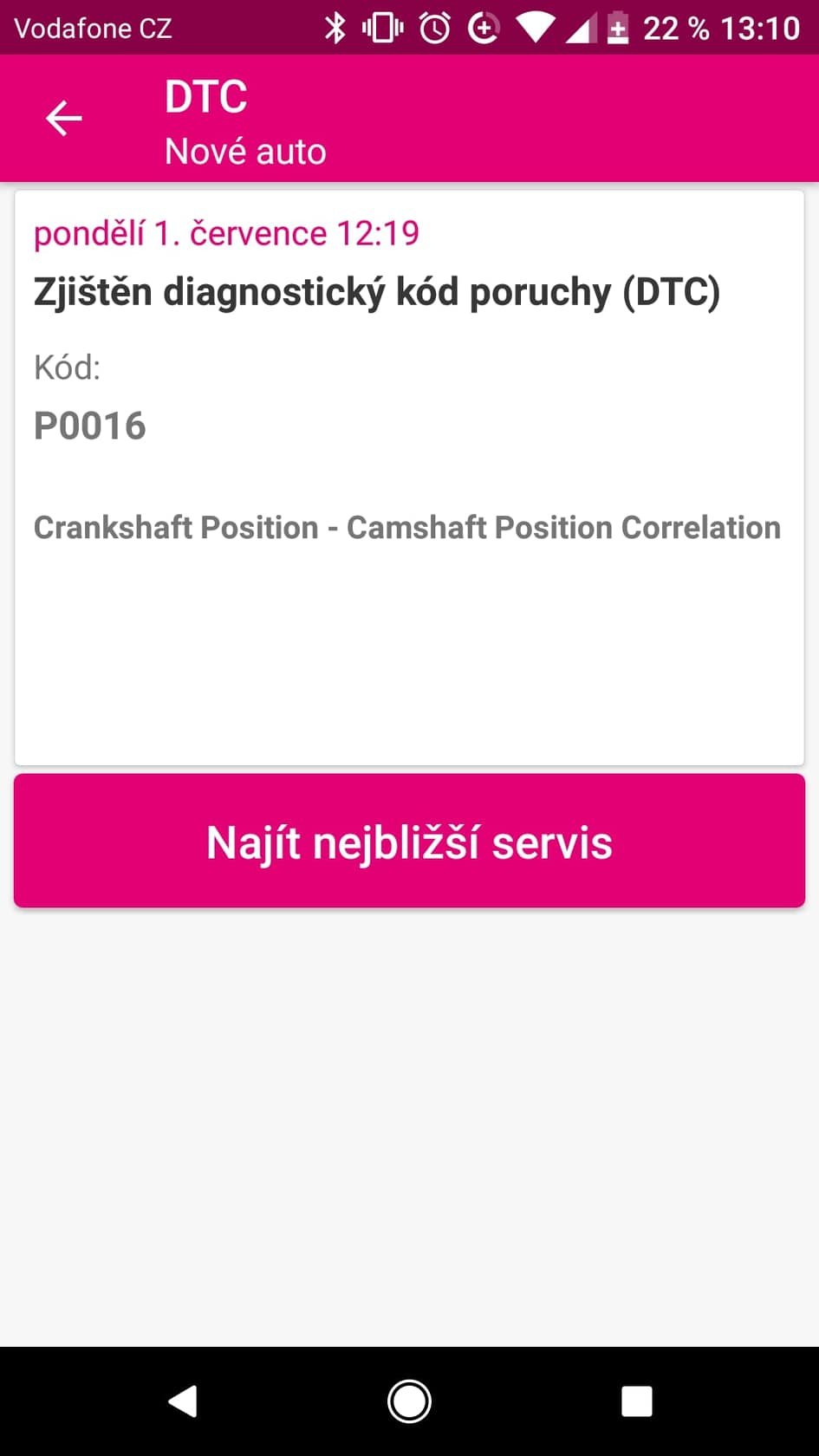The image size is (819, 1456).
Task: Tap the system back button
Action: 182,1401
